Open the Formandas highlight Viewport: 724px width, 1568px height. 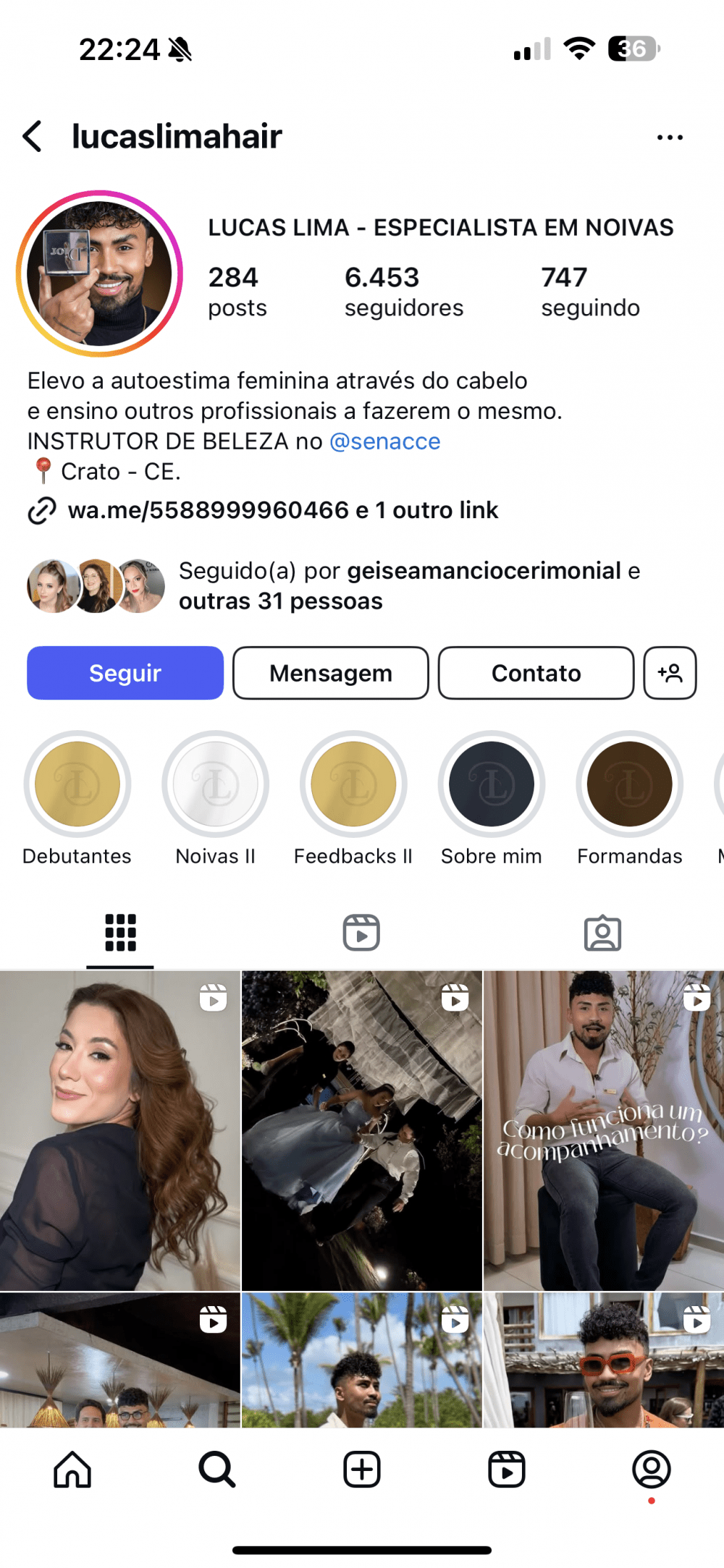(629, 784)
